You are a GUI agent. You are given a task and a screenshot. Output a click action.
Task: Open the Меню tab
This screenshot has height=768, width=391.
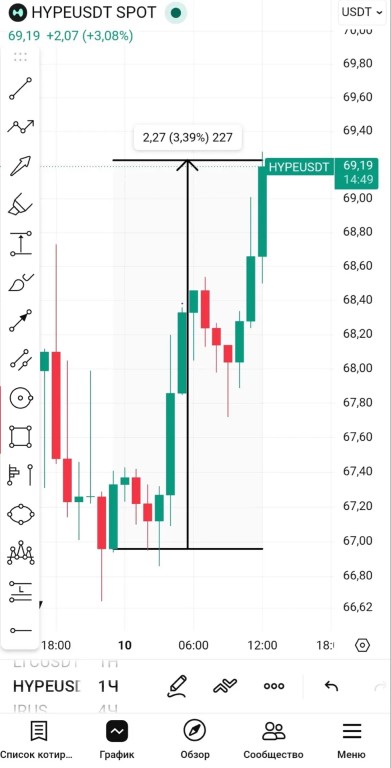tap(351, 740)
